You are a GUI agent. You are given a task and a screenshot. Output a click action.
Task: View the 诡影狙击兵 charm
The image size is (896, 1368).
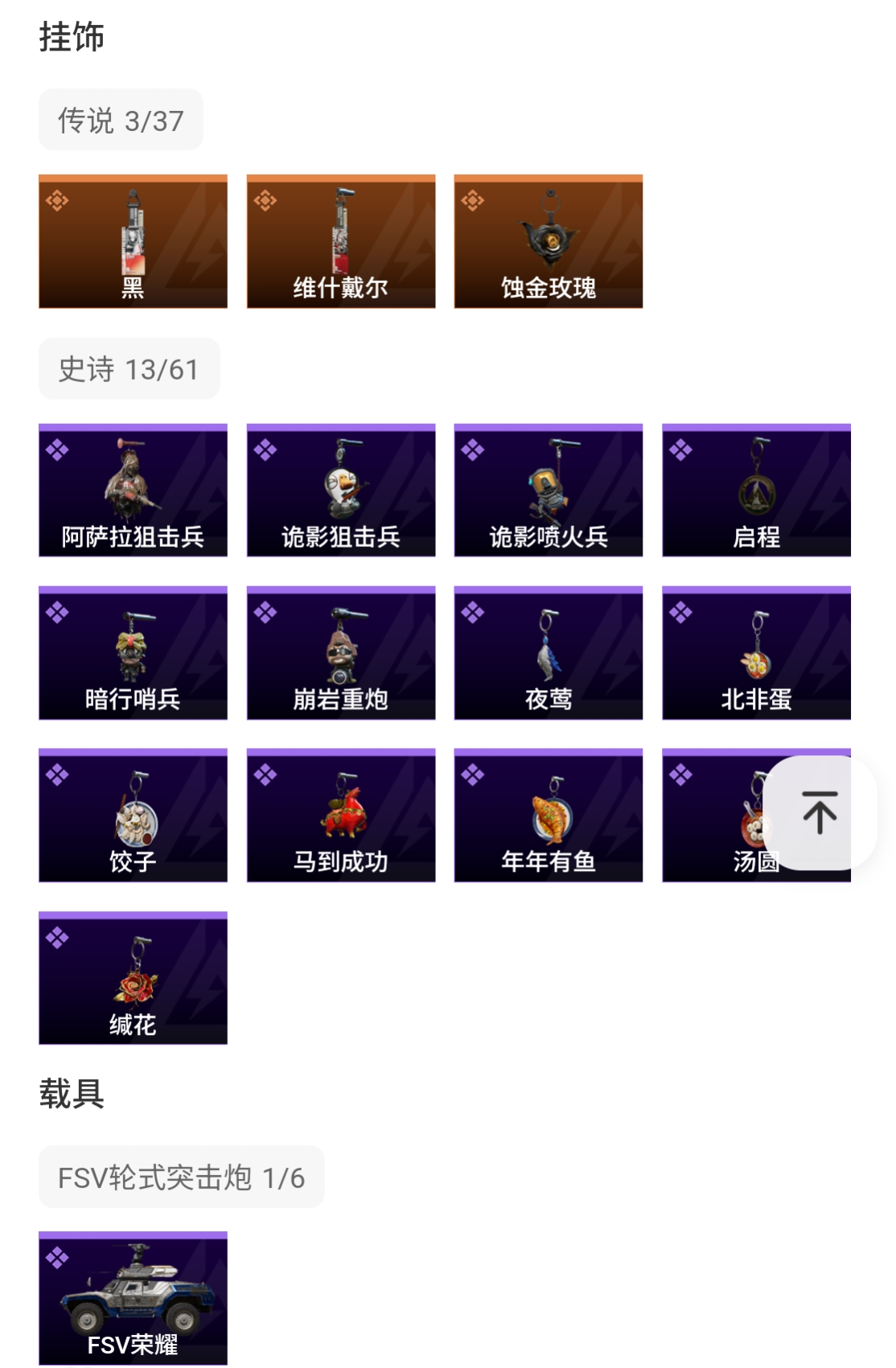(x=340, y=491)
